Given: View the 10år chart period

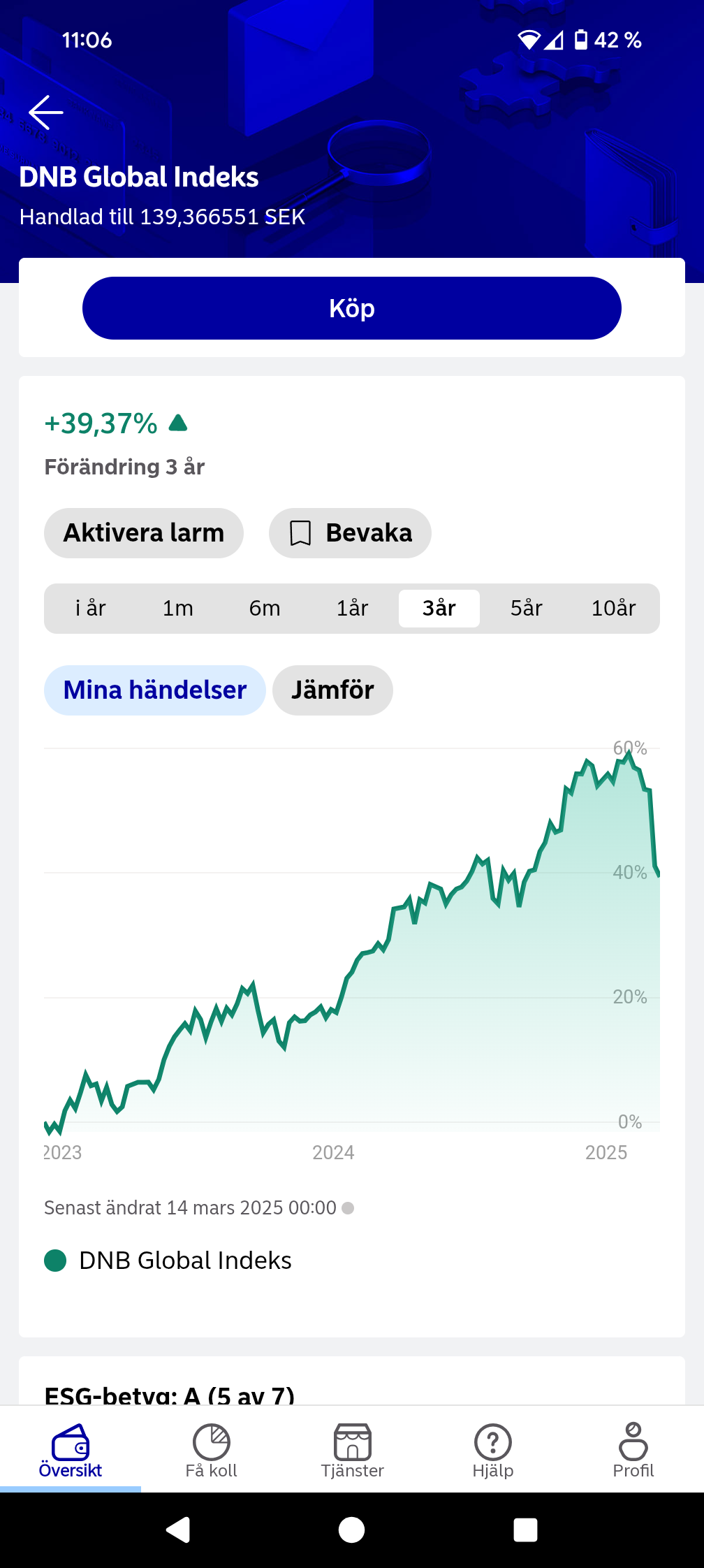Looking at the screenshot, I should pos(613,609).
